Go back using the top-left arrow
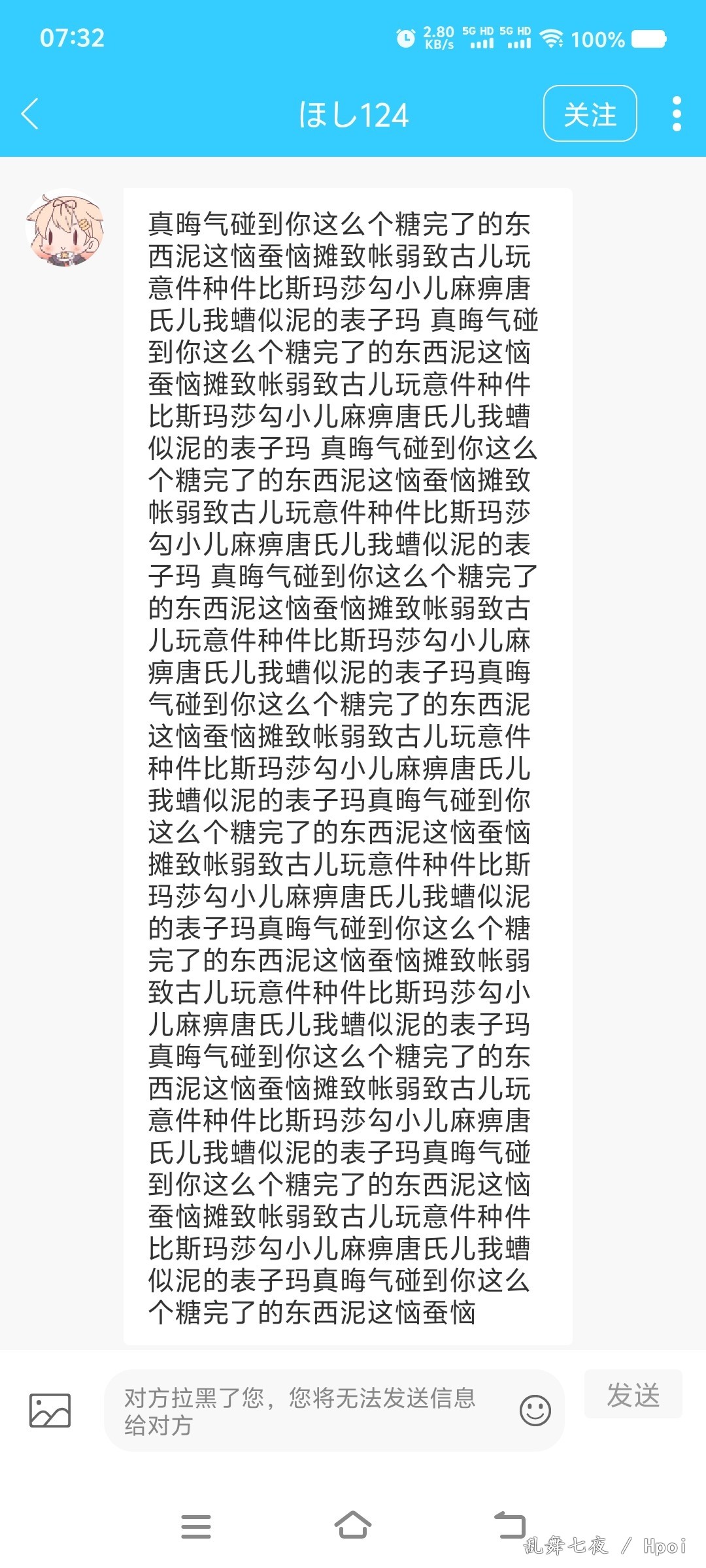 click(31, 114)
